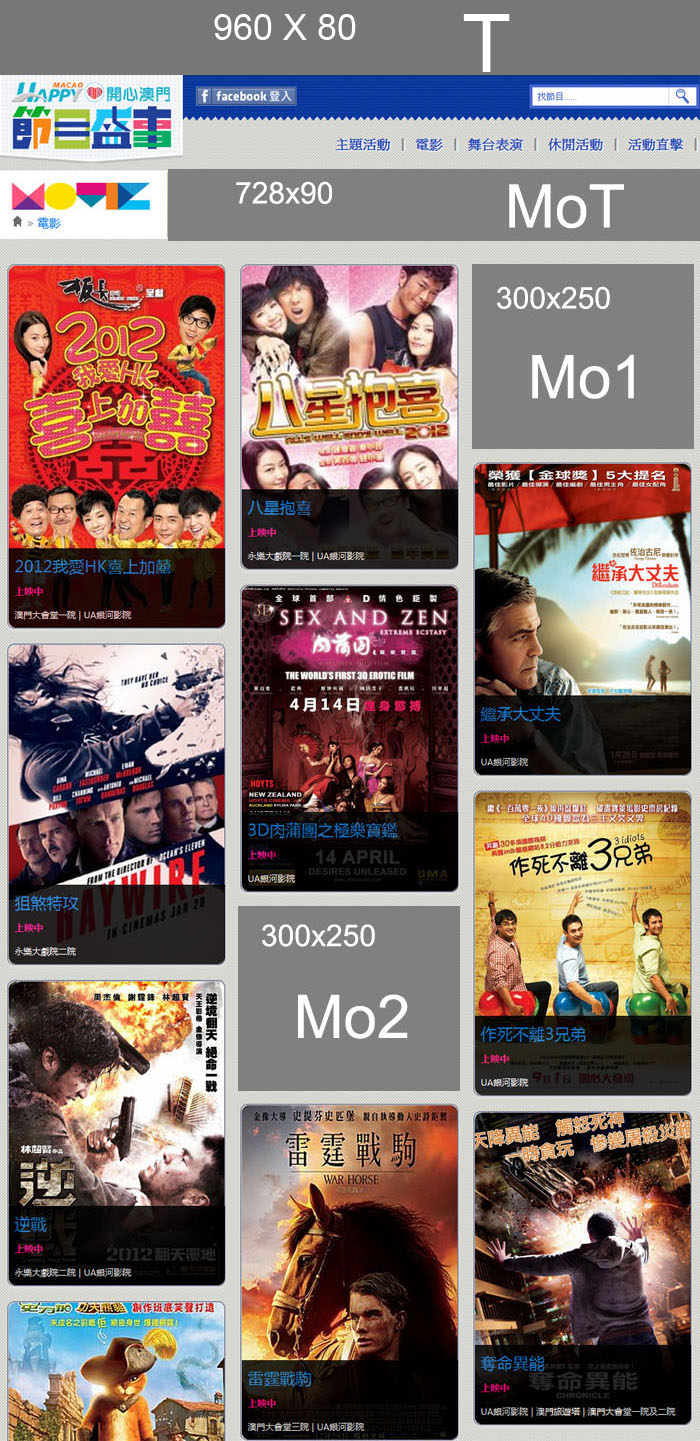Open the 雷霆戰駒 movie card
The image size is (700, 1441).
coord(349,1250)
